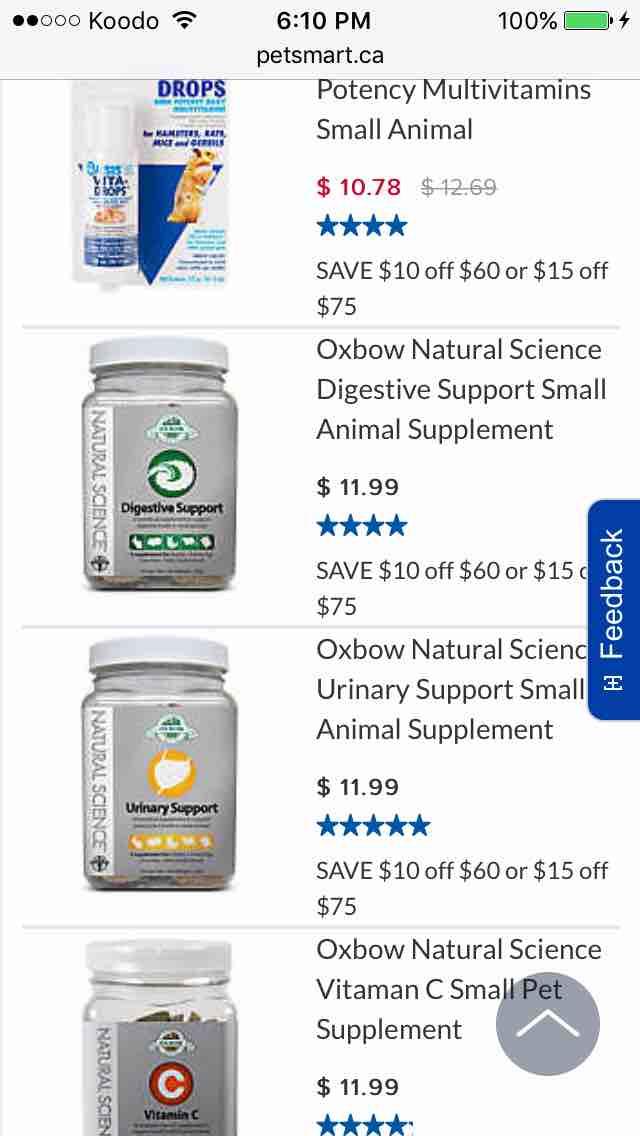Tap the Urinary Support jar image
Viewport: 640px width, 1136px height.
click(158, 765)
